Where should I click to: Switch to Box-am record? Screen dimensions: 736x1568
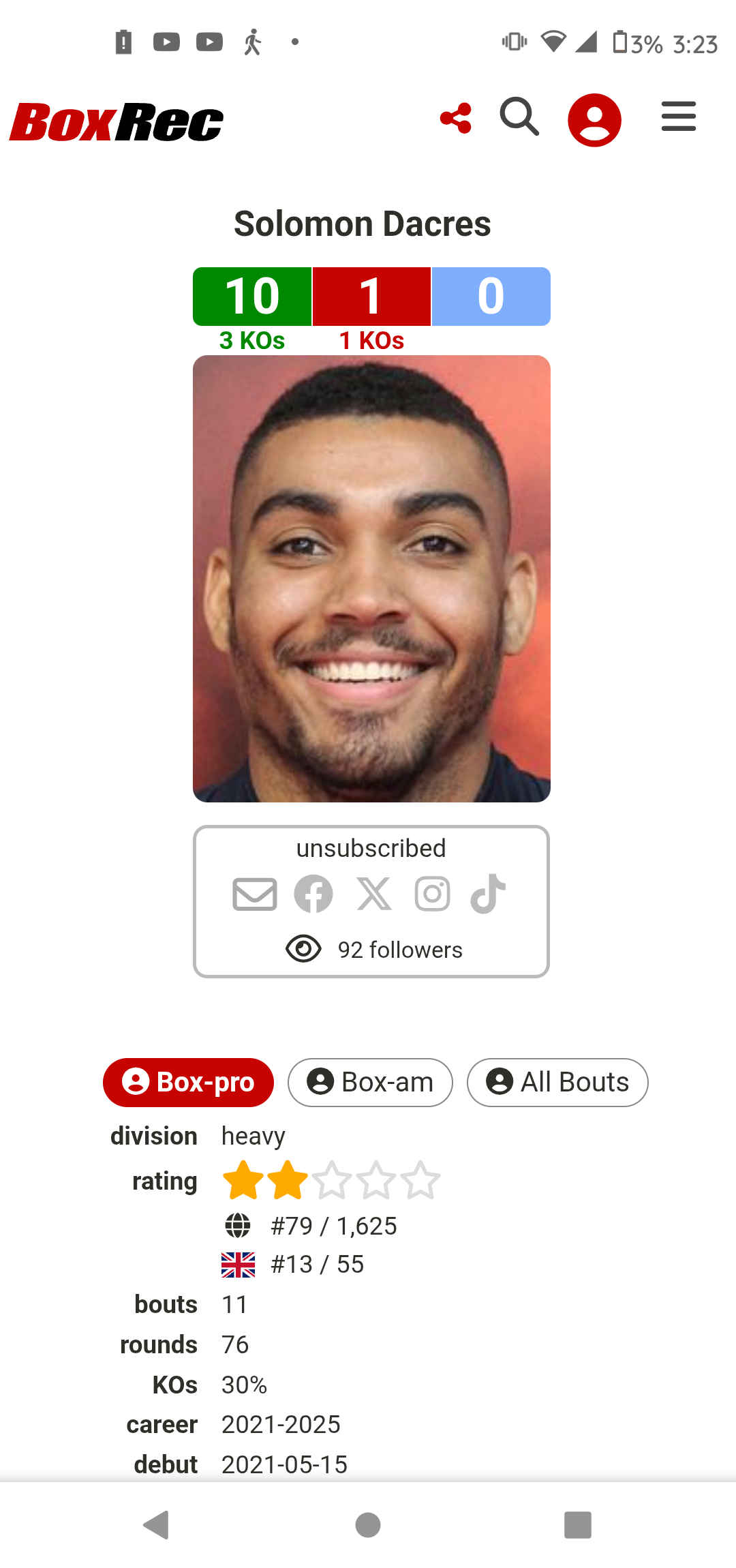click(370, 1082)
